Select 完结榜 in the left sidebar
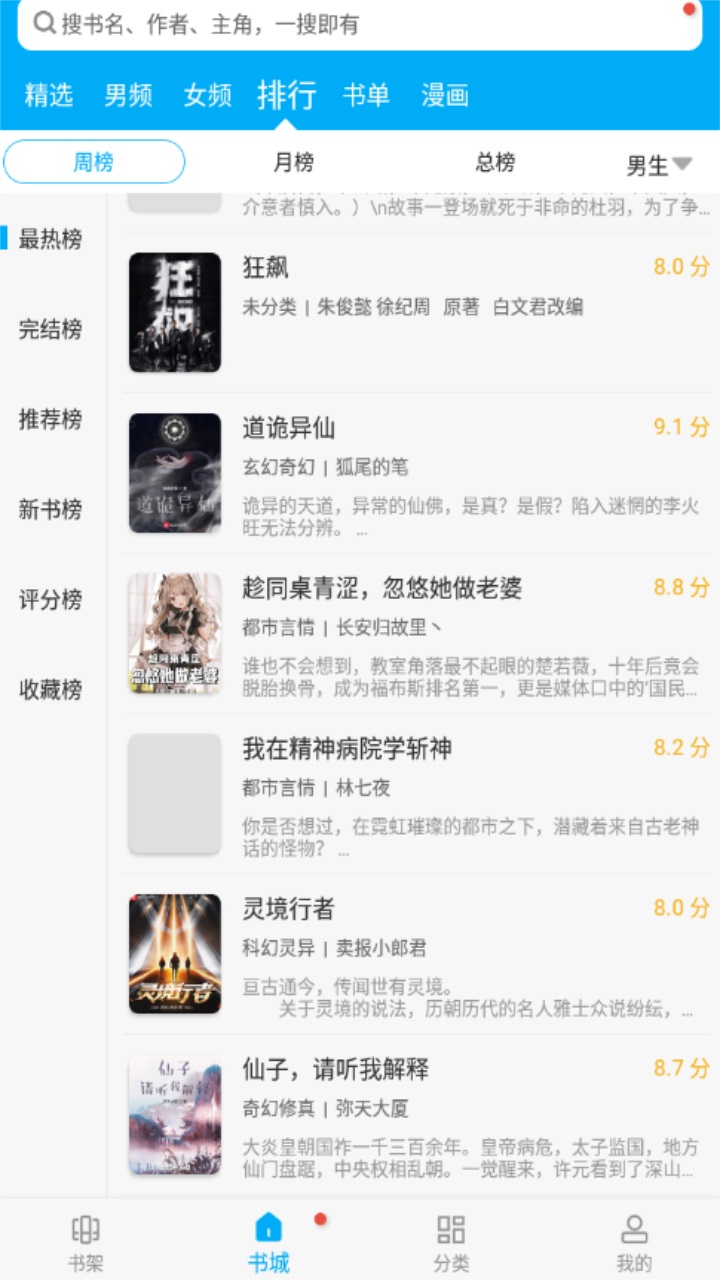Viewport: 720px width, 1280px height. (48, 330)
